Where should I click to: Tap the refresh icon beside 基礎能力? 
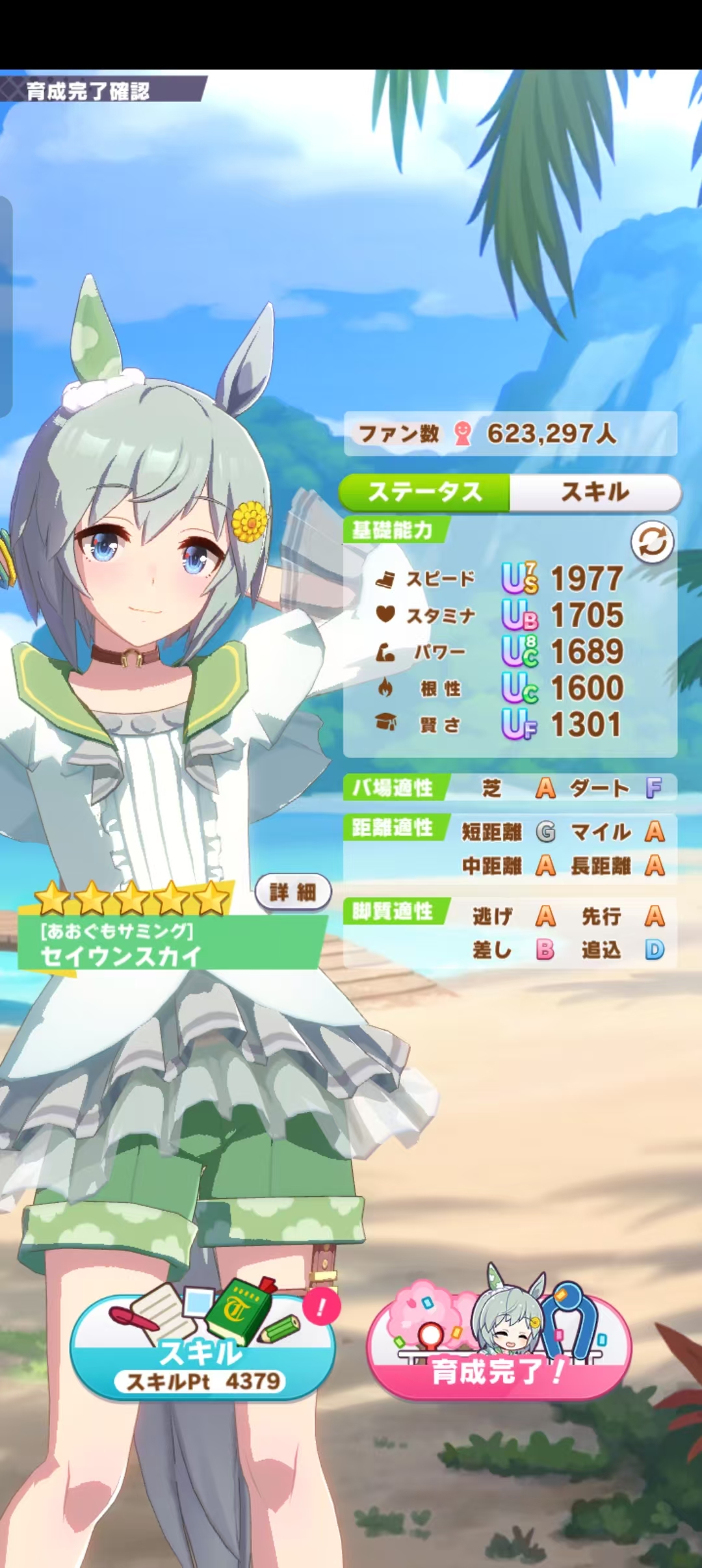652,542
